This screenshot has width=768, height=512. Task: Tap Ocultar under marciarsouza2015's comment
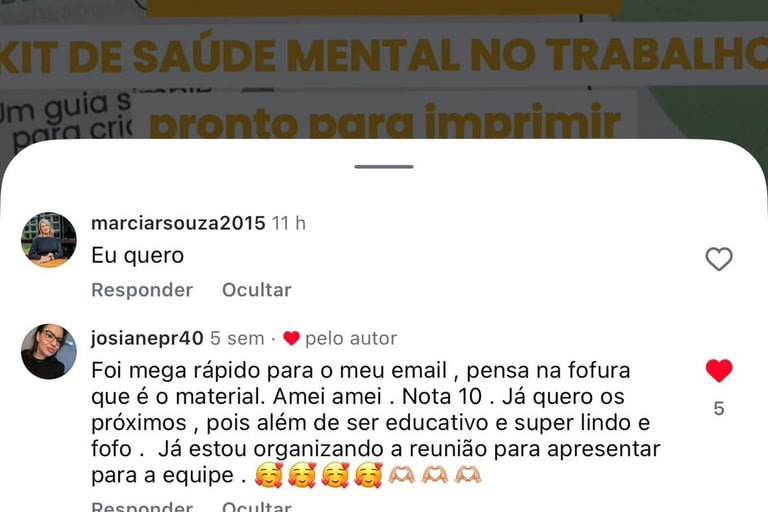(257, 290)
